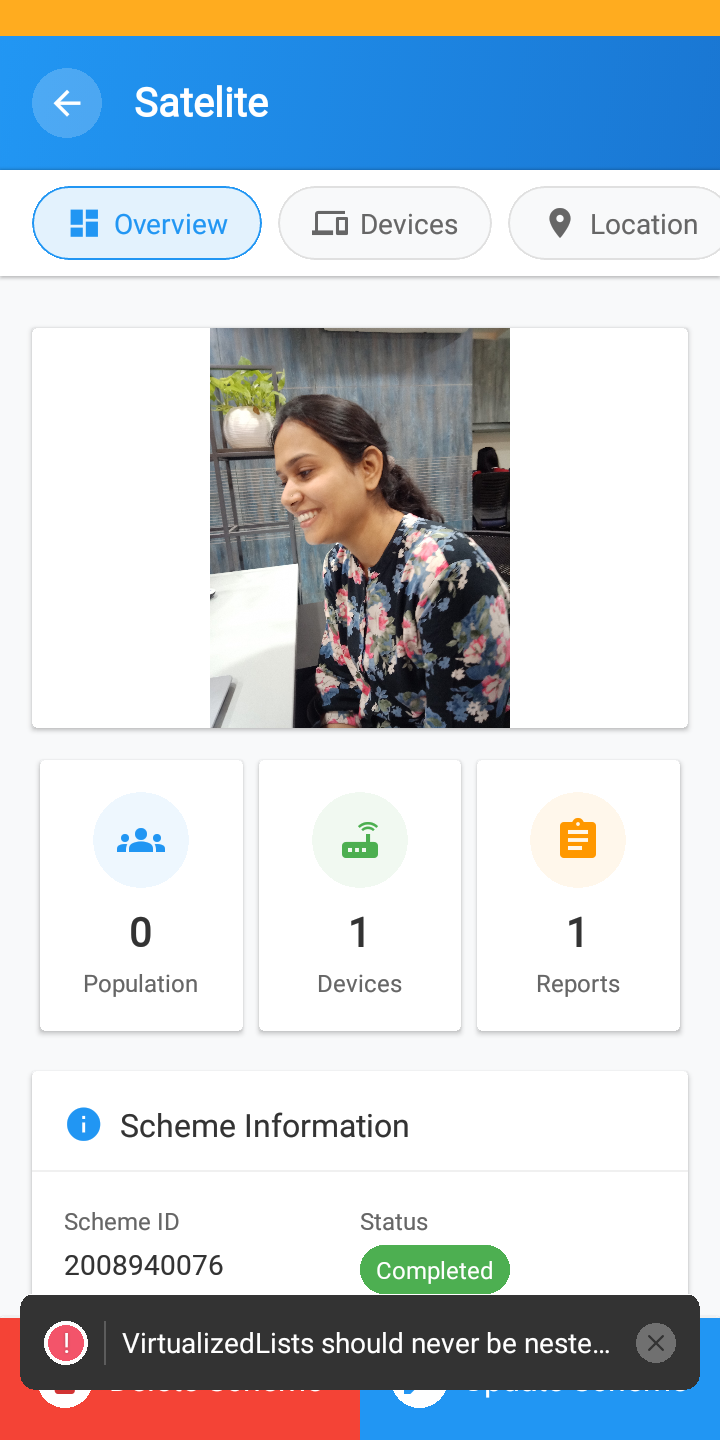Switch to the Devices tab
Image resolution: width=720 pixels, height=1440 pixels.
tap(385, 224)
